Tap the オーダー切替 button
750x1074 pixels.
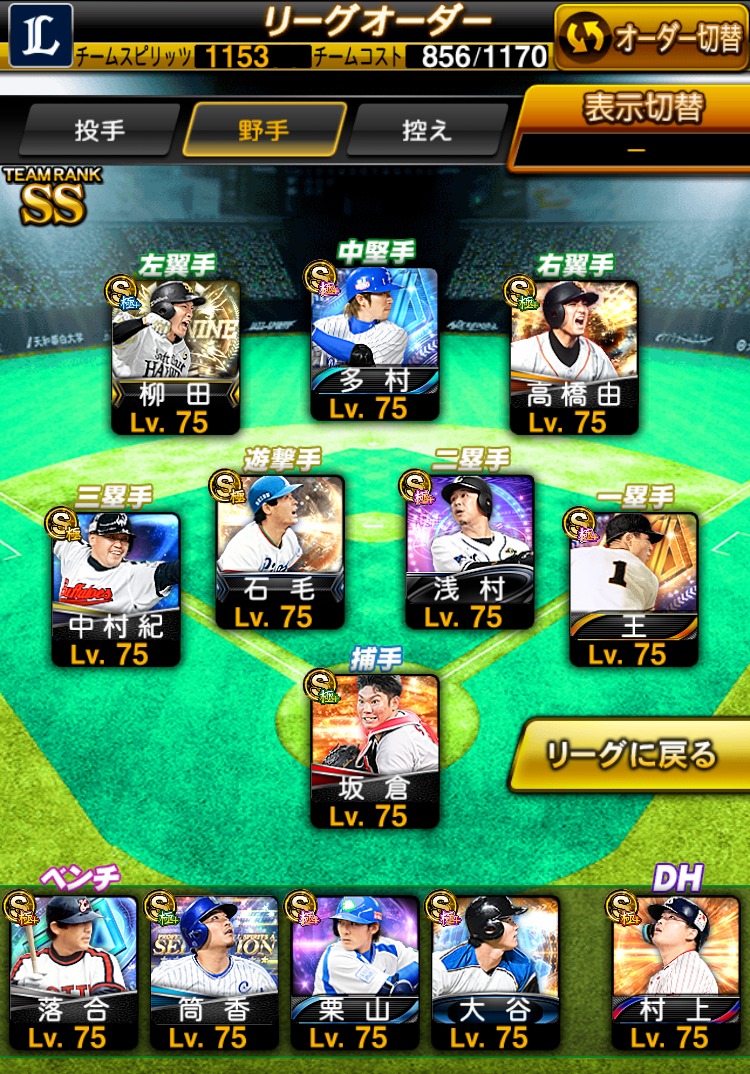click(651, 37)
